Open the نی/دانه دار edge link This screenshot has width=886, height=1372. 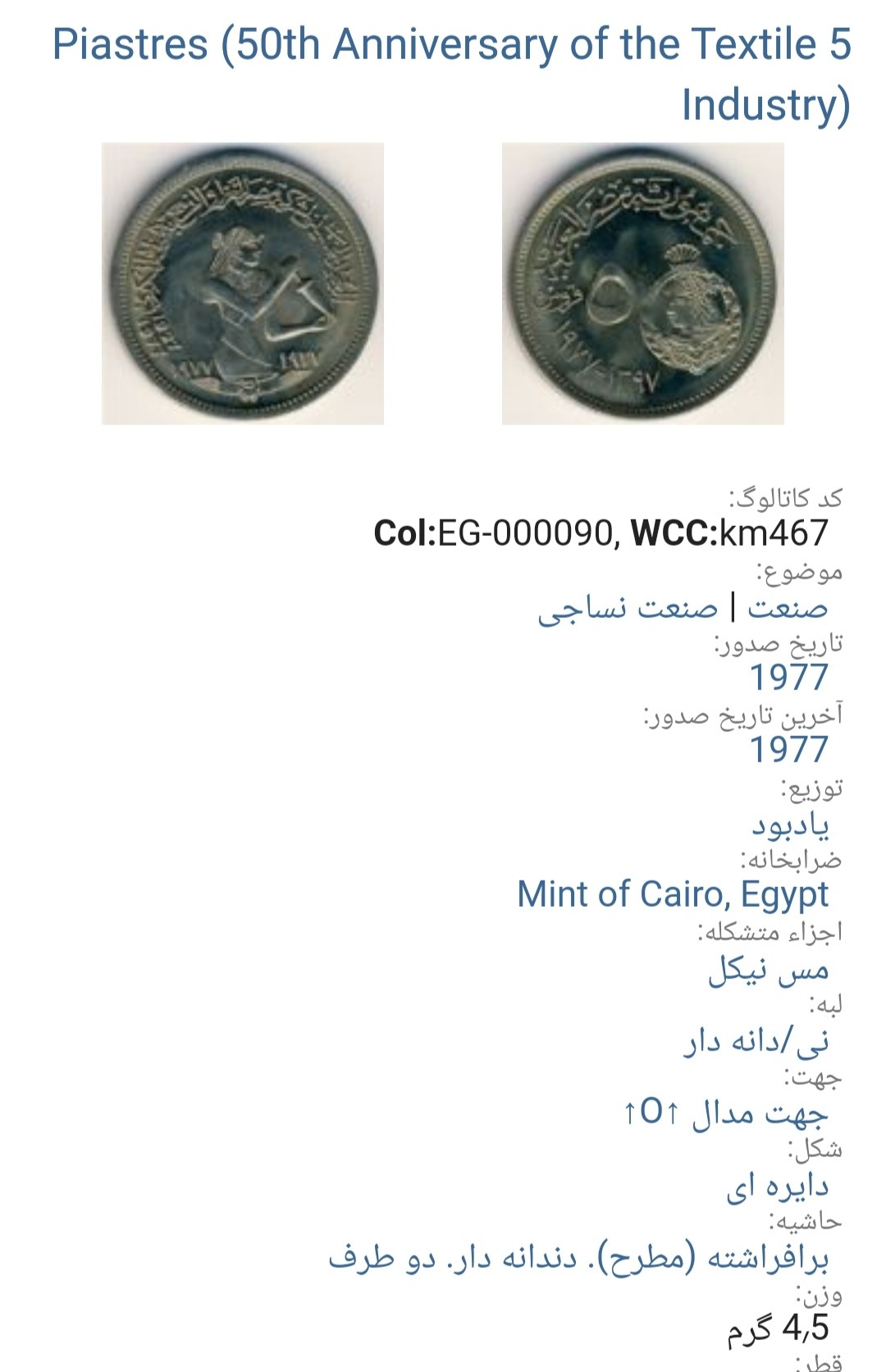pyautogui.click(x=756, y=1040)
